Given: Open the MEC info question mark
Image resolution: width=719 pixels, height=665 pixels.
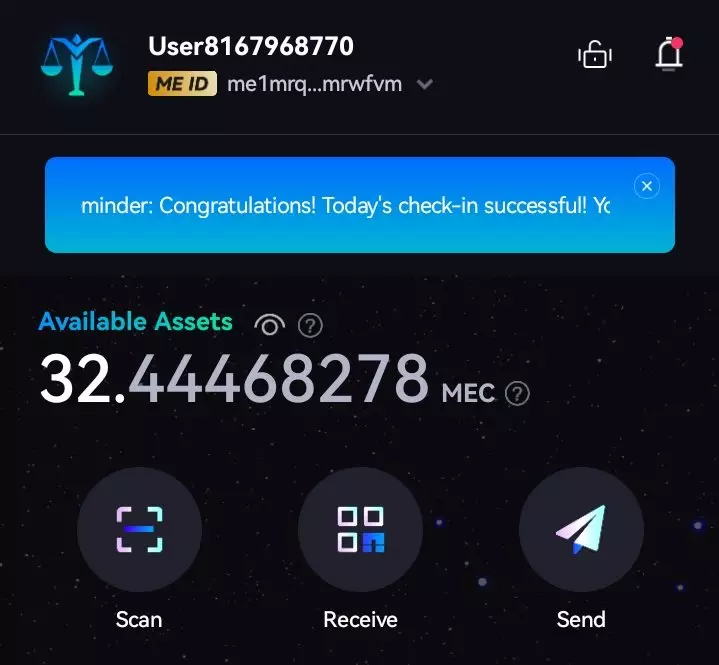Looking at the screenshot, I should tap(517, 393).
